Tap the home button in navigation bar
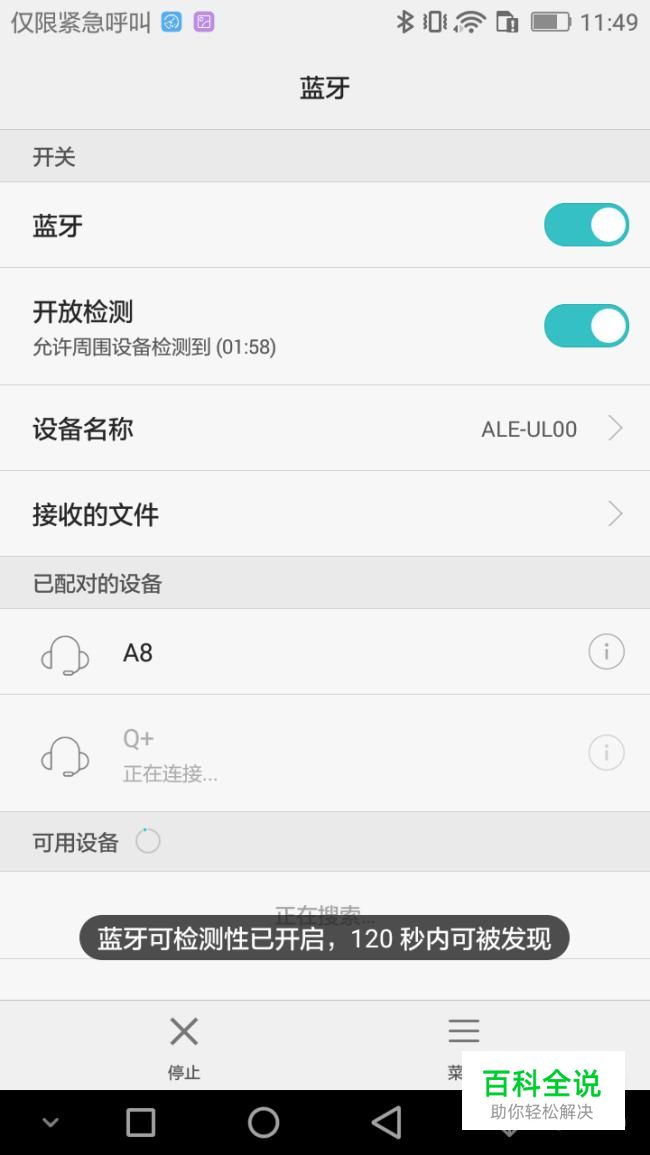The image size is (650, 1155). tap(263, 1123)
